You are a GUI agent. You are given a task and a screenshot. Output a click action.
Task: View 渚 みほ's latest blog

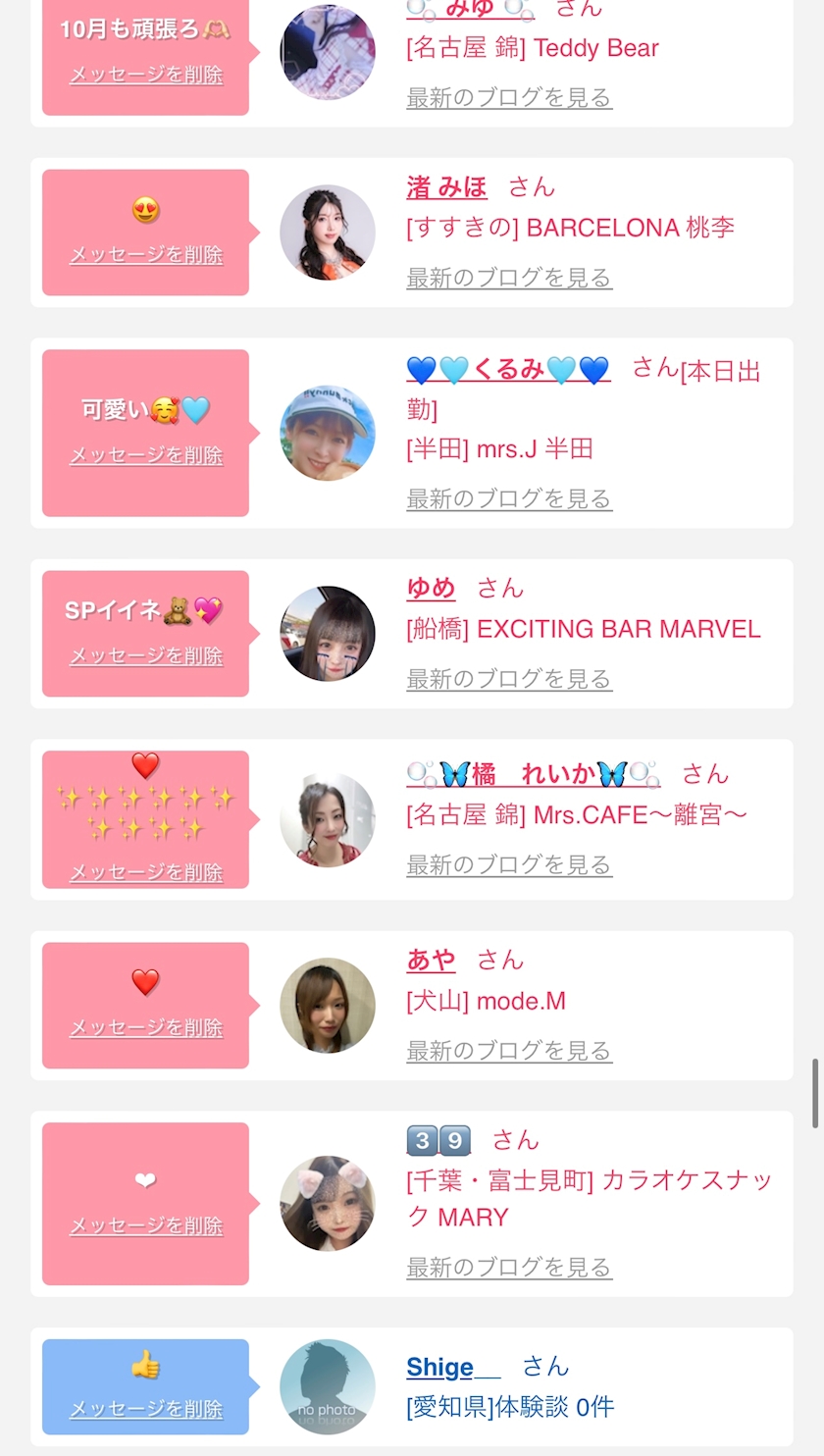tap(509, 279)
